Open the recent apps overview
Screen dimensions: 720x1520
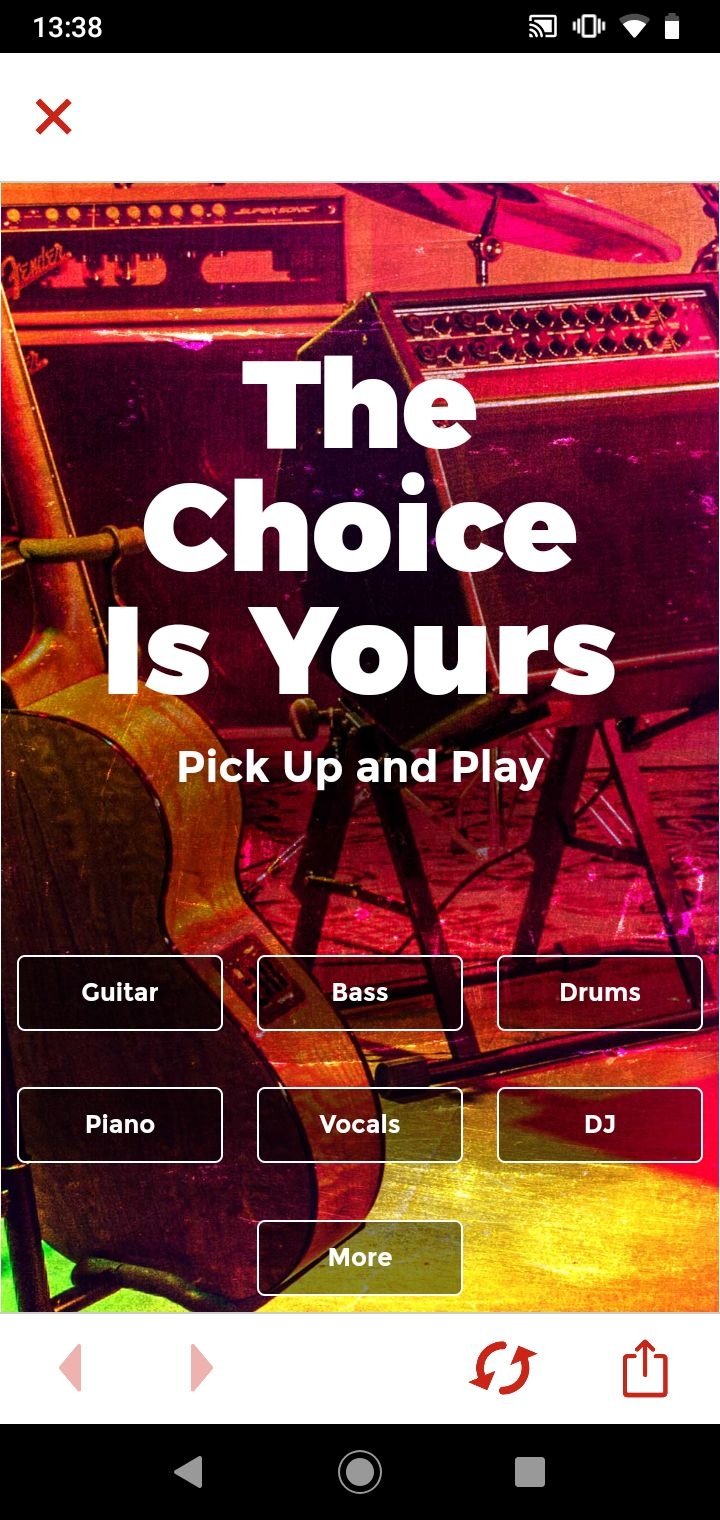point(530,1471)
